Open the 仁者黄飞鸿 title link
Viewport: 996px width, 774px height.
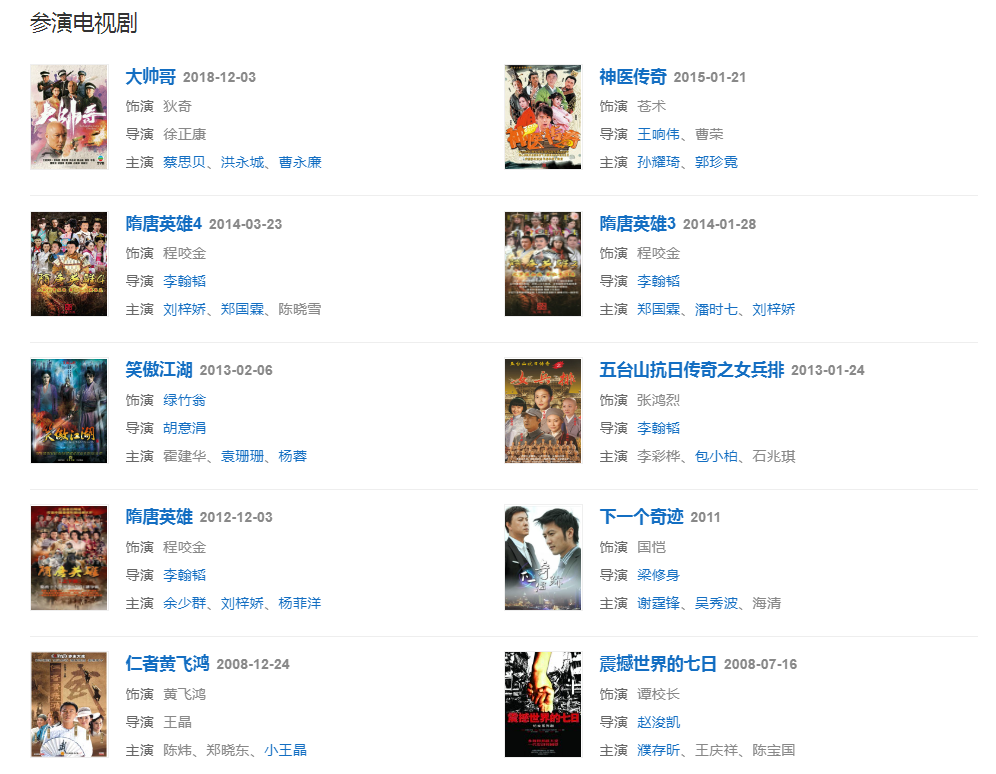(x=167, y=664)
